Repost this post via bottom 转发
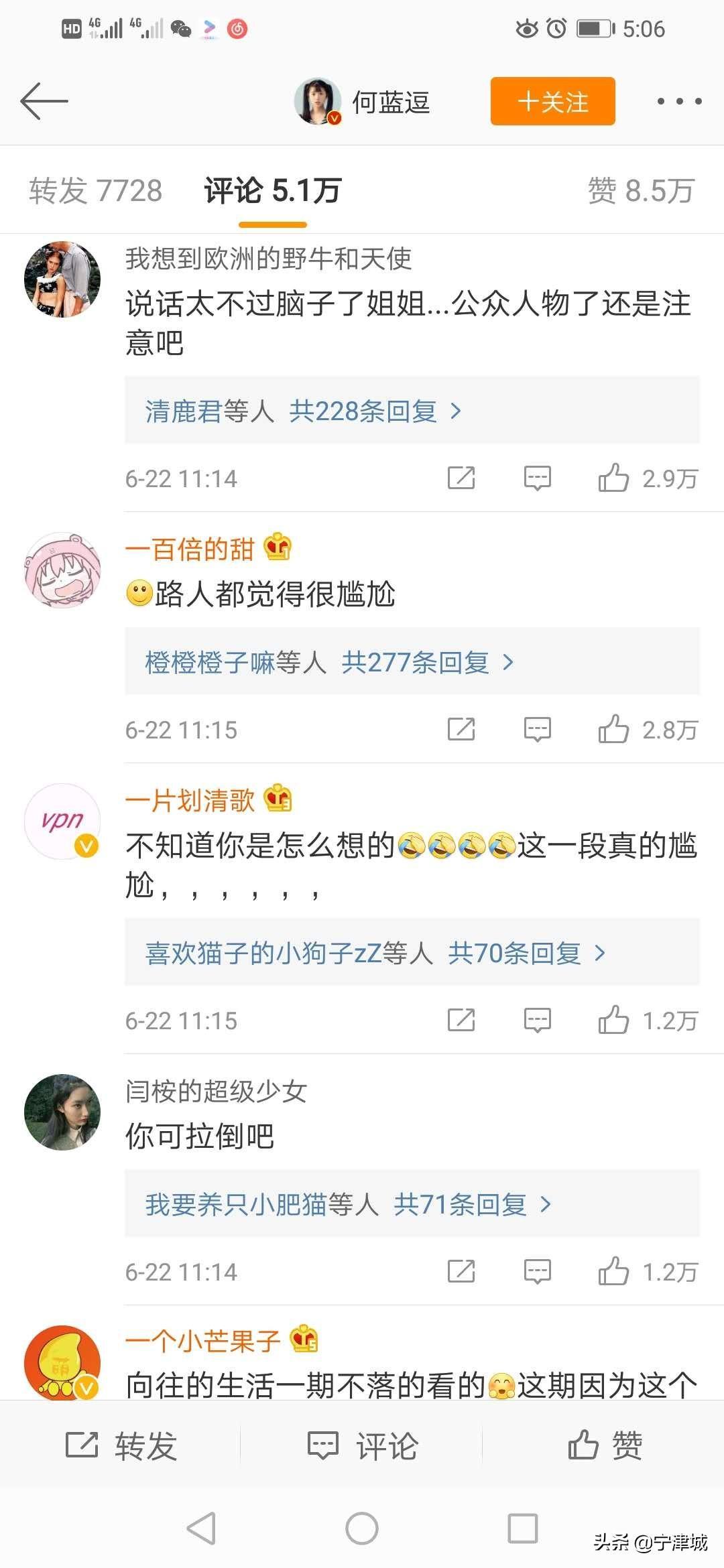The image size is (724, 1568). [x=121, y=1445]
